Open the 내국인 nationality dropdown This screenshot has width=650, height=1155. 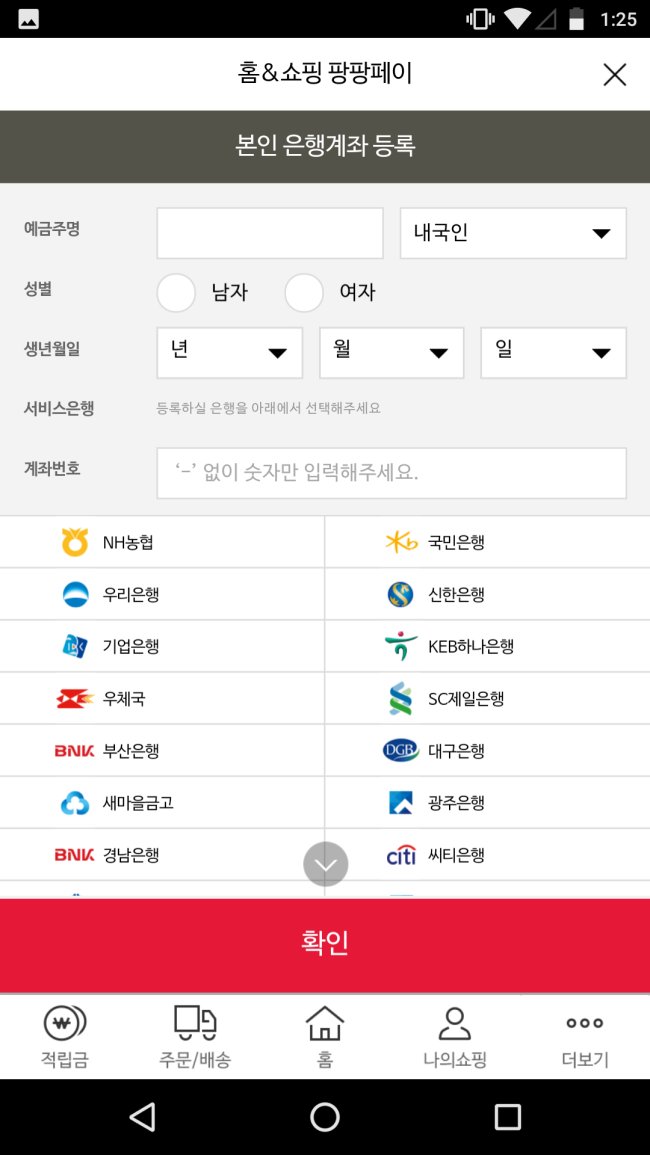(513, 233)
